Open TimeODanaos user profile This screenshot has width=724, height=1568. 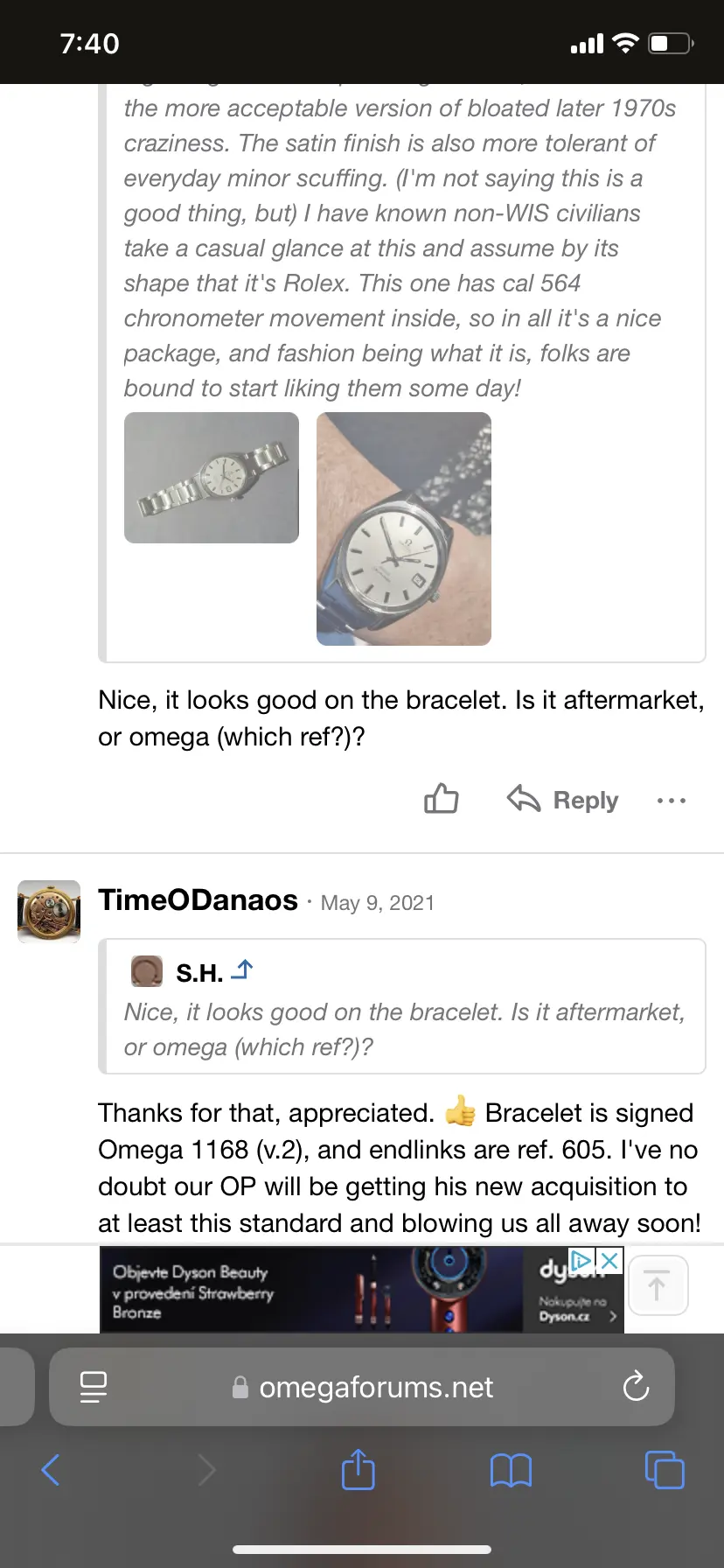(198, 900)
